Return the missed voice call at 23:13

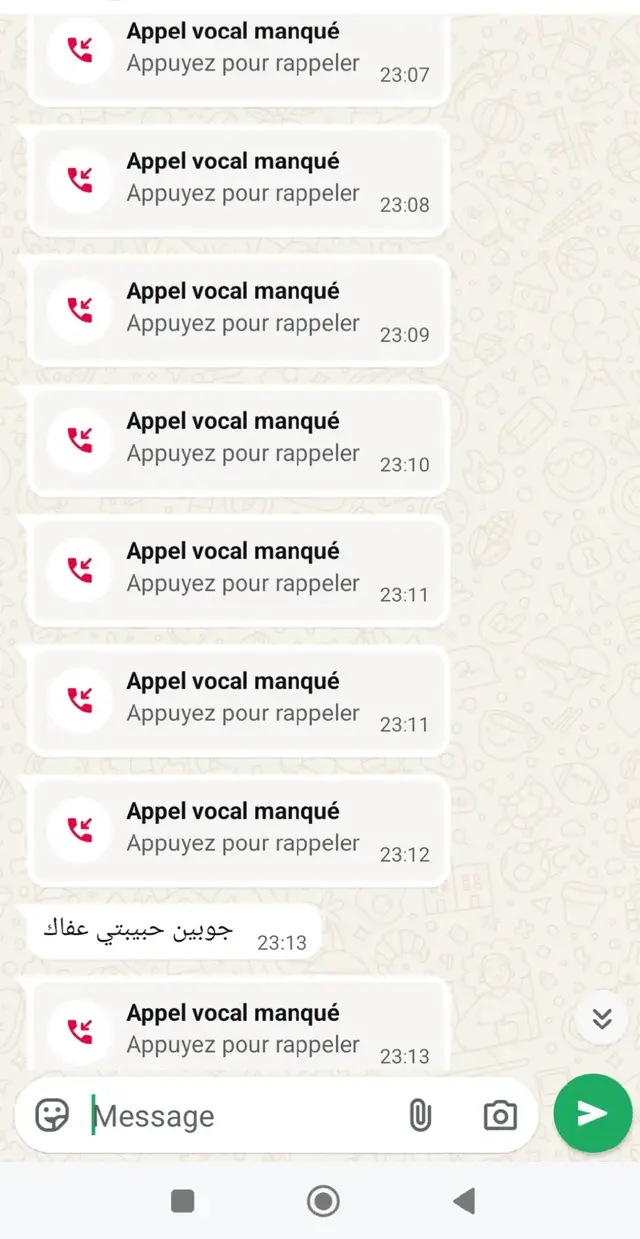238,1027
